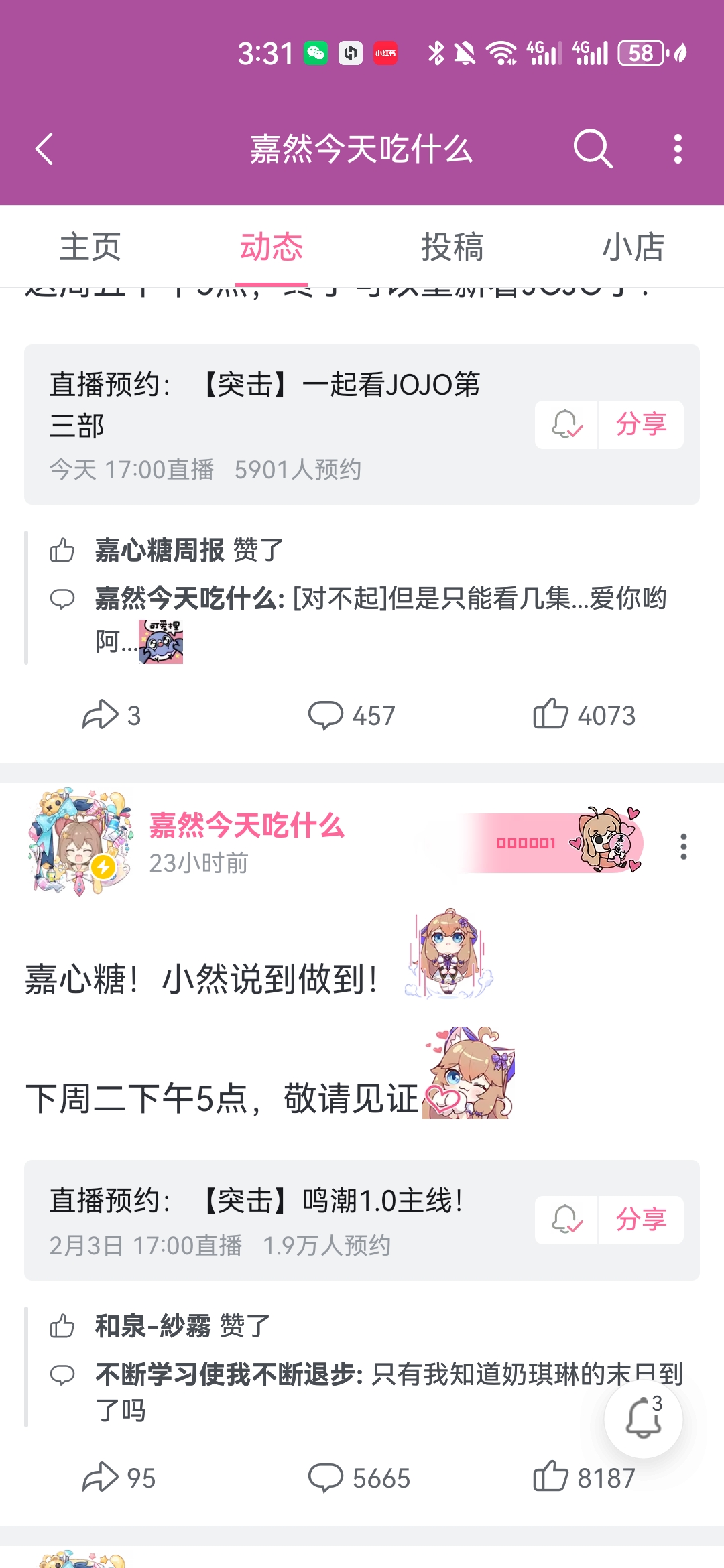Forward the post with 95 shares
724x1568 pixels.
tap(119, 1478)
